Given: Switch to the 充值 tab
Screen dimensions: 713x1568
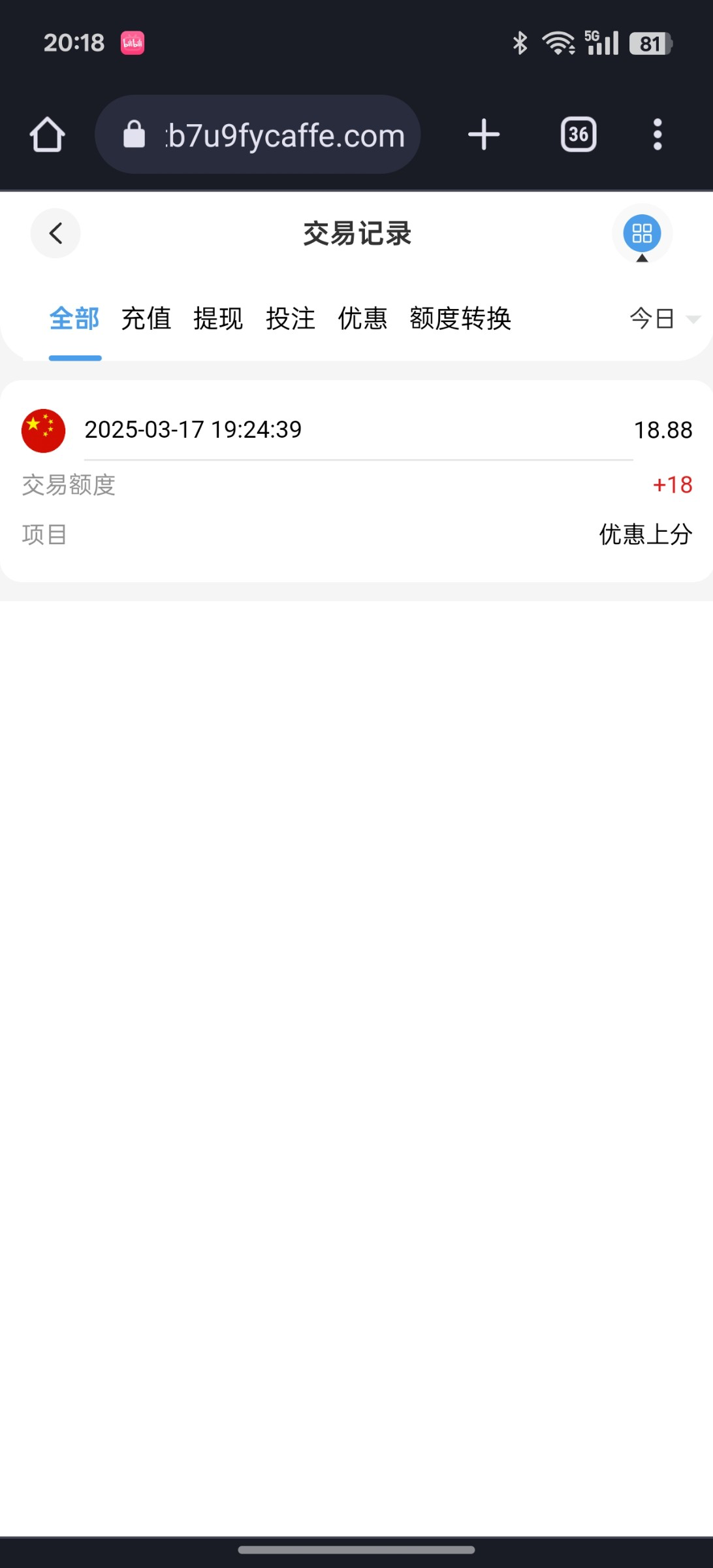Looking at the screenshot, I should (146, 319).
